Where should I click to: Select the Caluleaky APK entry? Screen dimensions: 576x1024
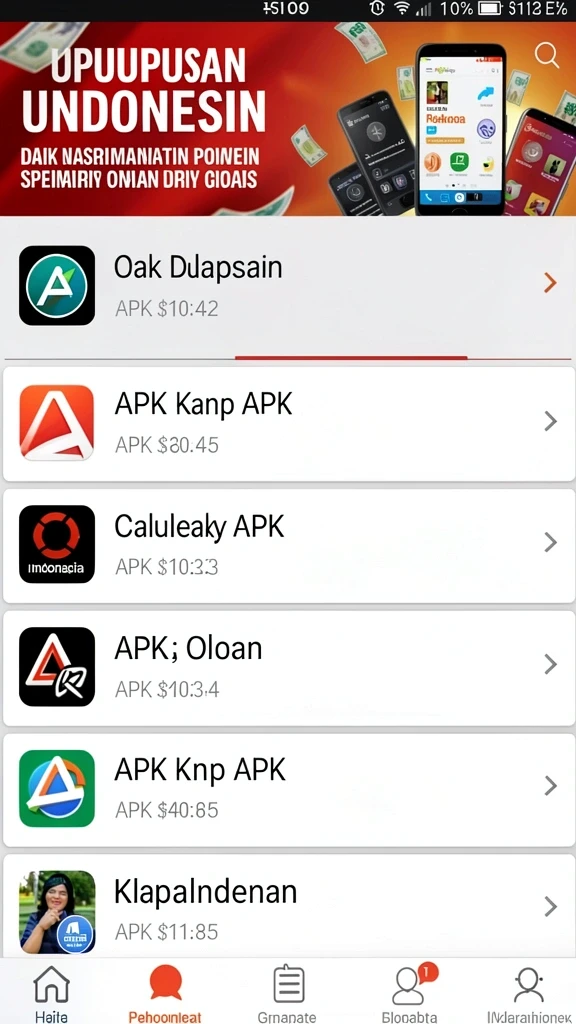pyautogui.click(x=288, y=545)
